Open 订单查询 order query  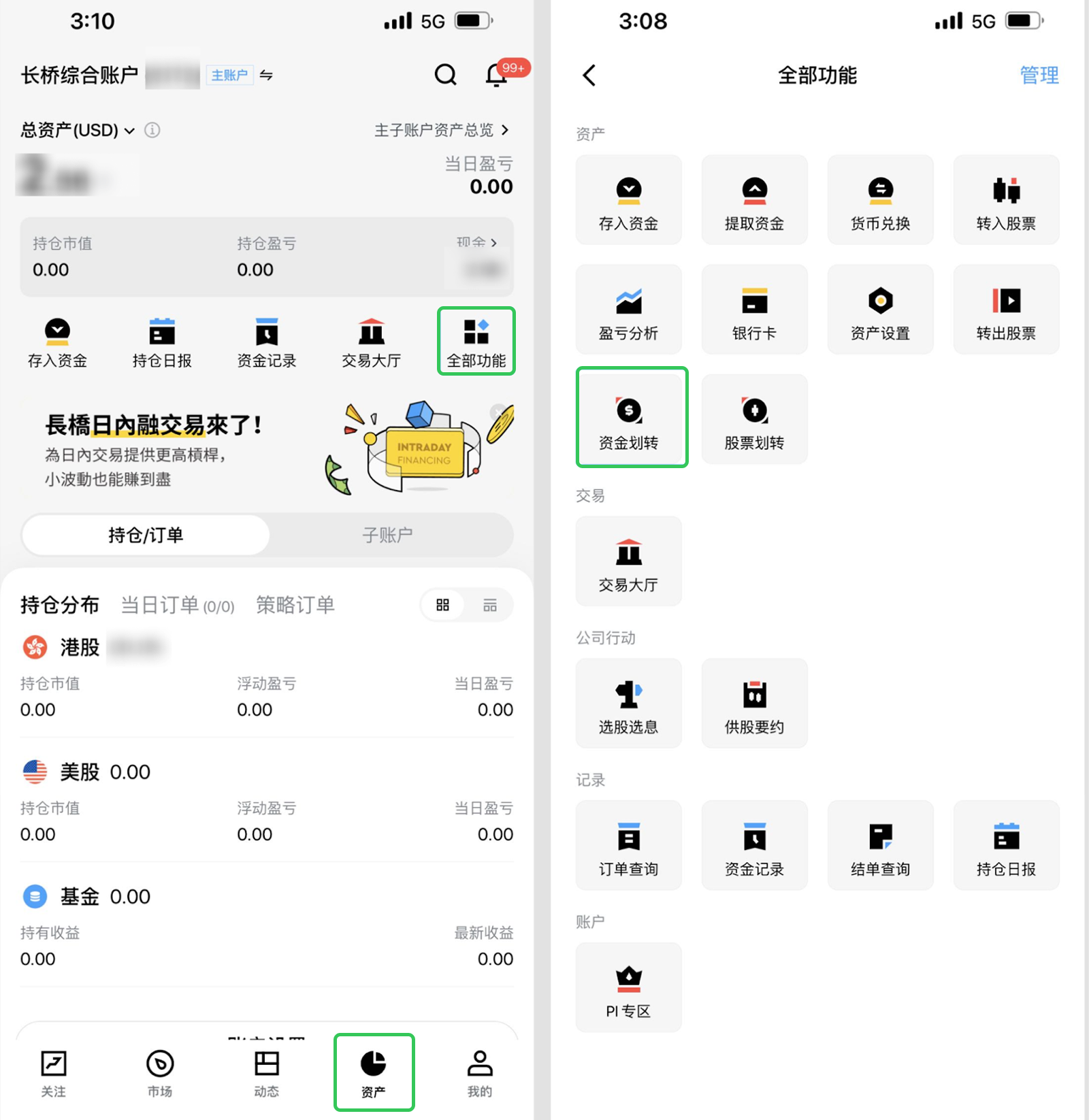(x=629, y=846)
